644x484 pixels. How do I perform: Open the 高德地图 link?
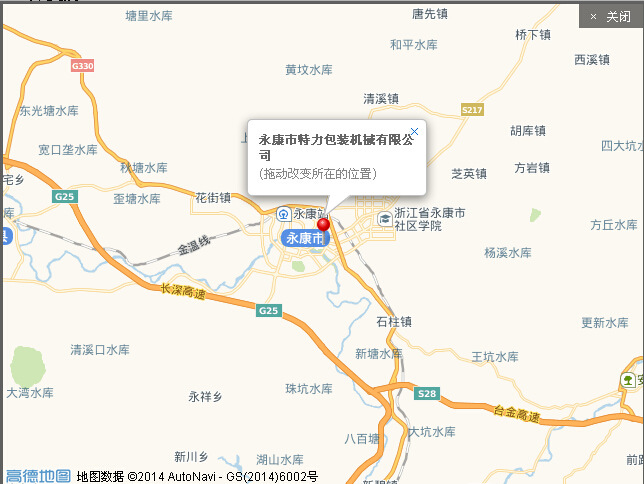(37, 476)
